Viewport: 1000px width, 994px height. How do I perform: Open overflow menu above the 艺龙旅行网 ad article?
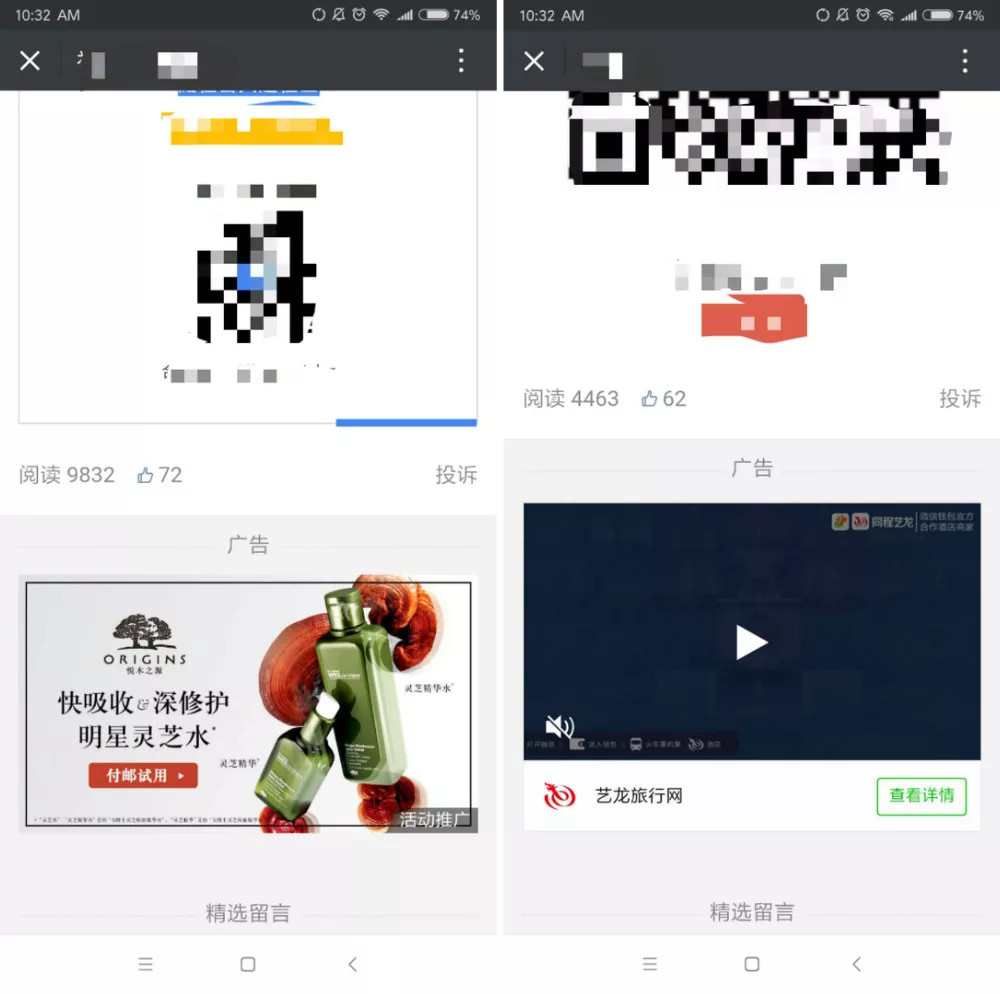965,61
